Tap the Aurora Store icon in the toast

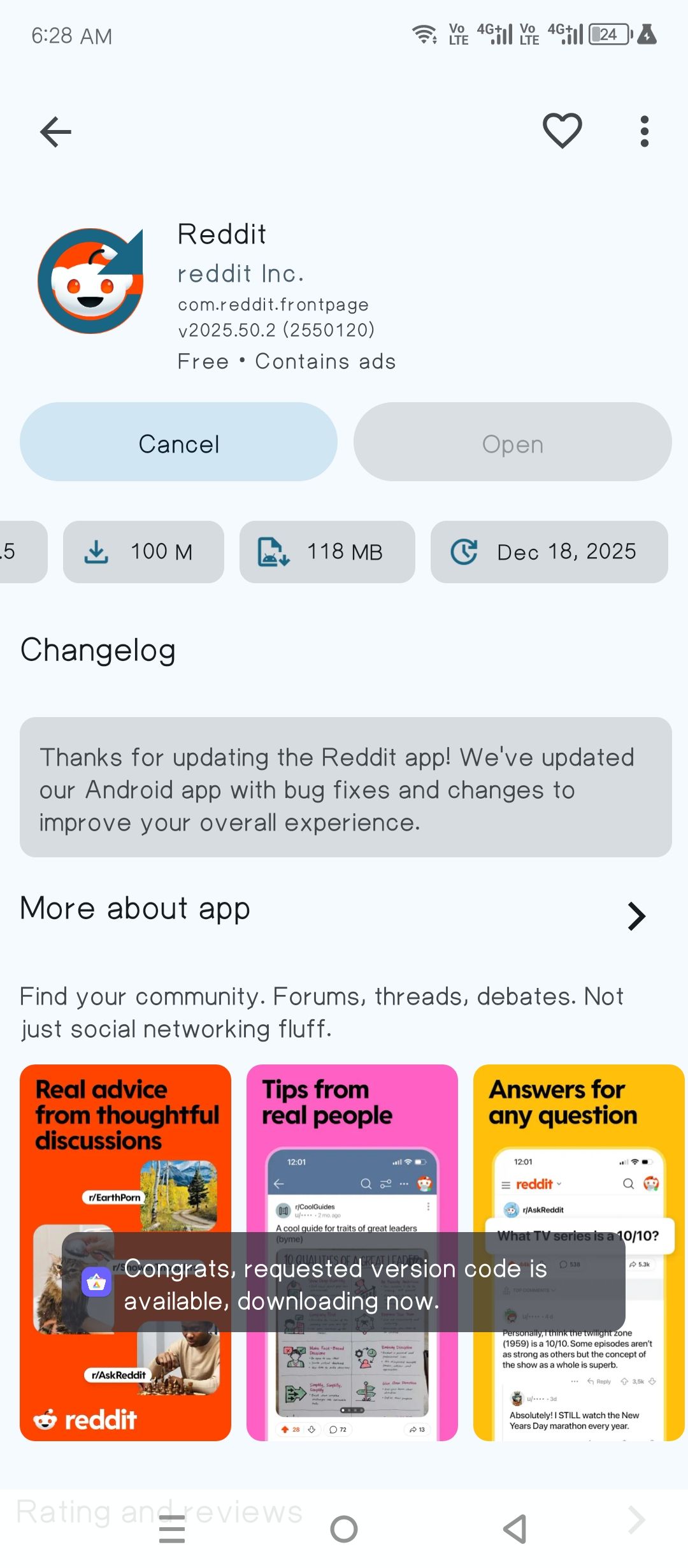pyautogui.click(x=96, y=1283)
